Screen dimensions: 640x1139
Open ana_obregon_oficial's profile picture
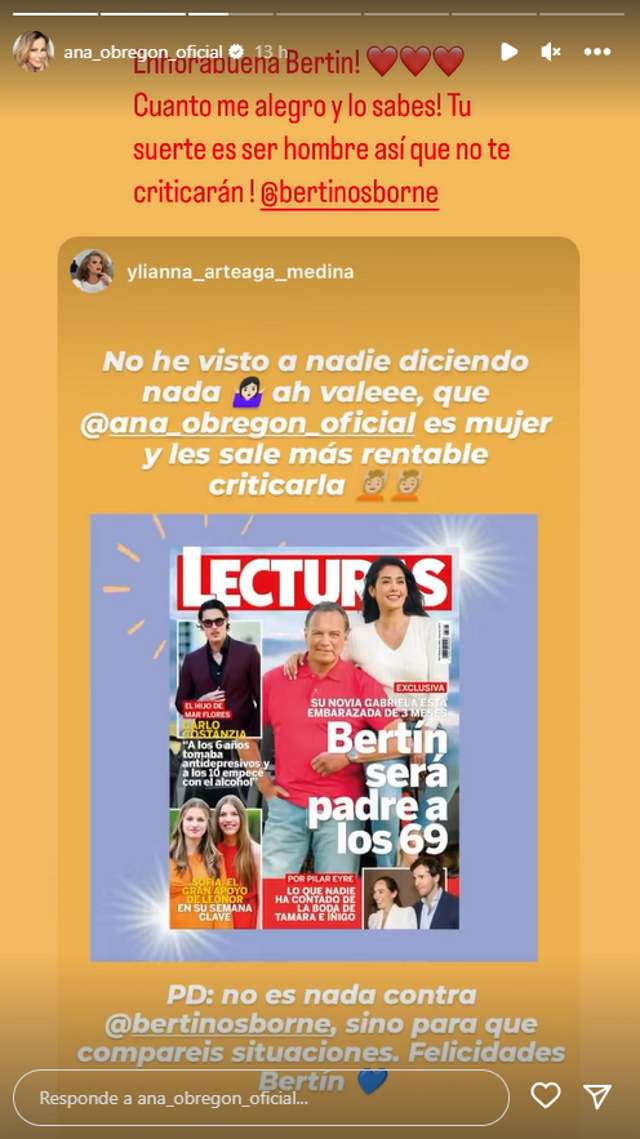(x=33, y=51)
